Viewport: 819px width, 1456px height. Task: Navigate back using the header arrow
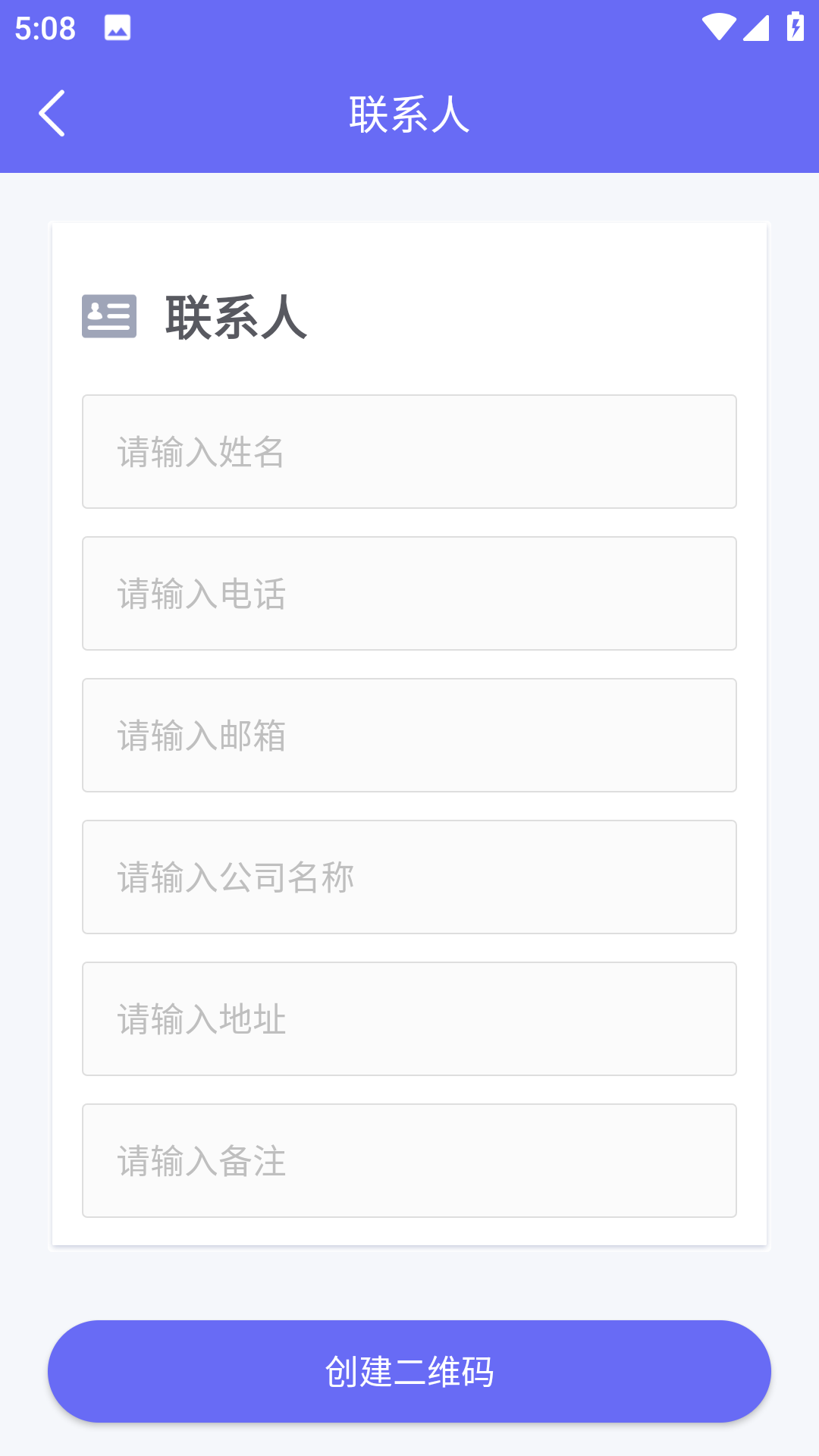(53, 114)
